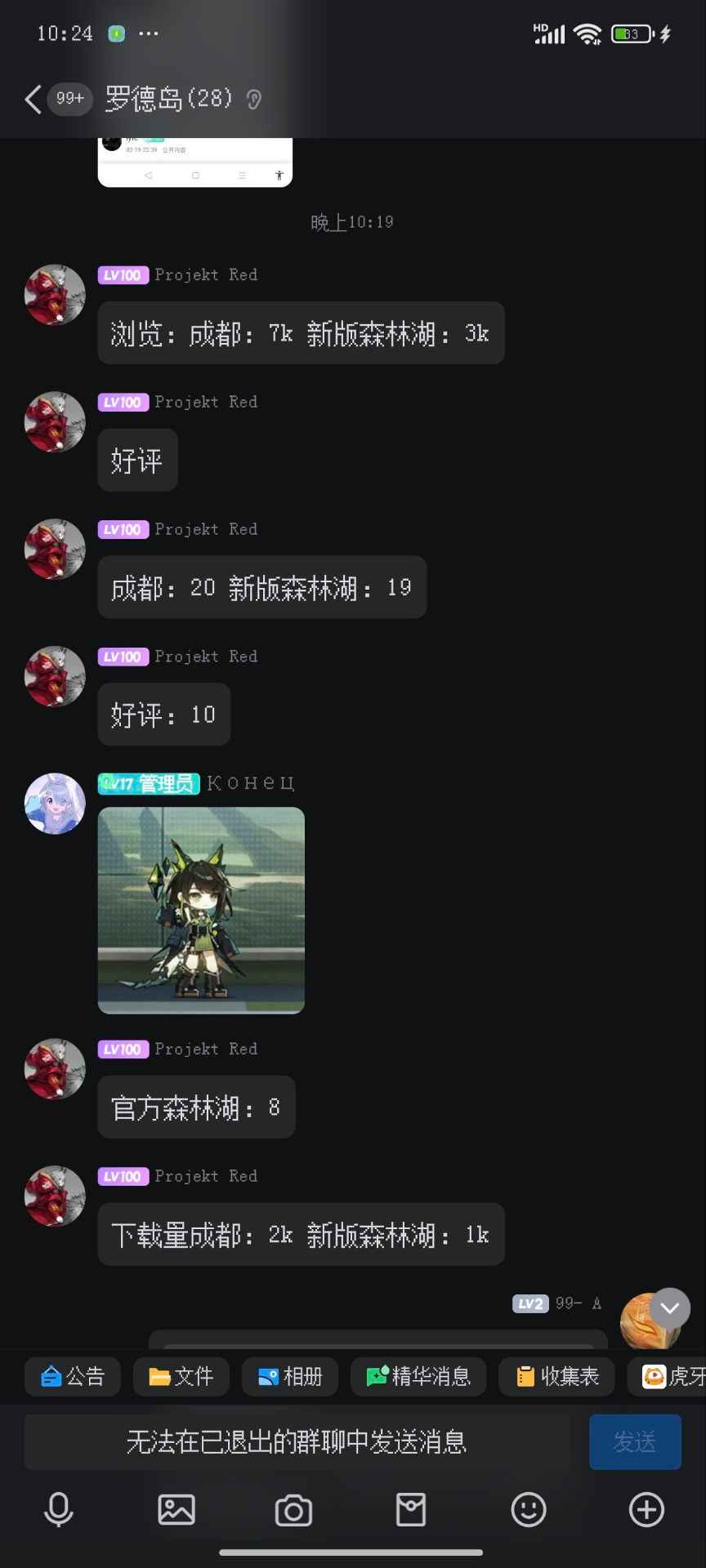Open the emoji picker
This screenshot has height=1568, width=706.
529,1510
